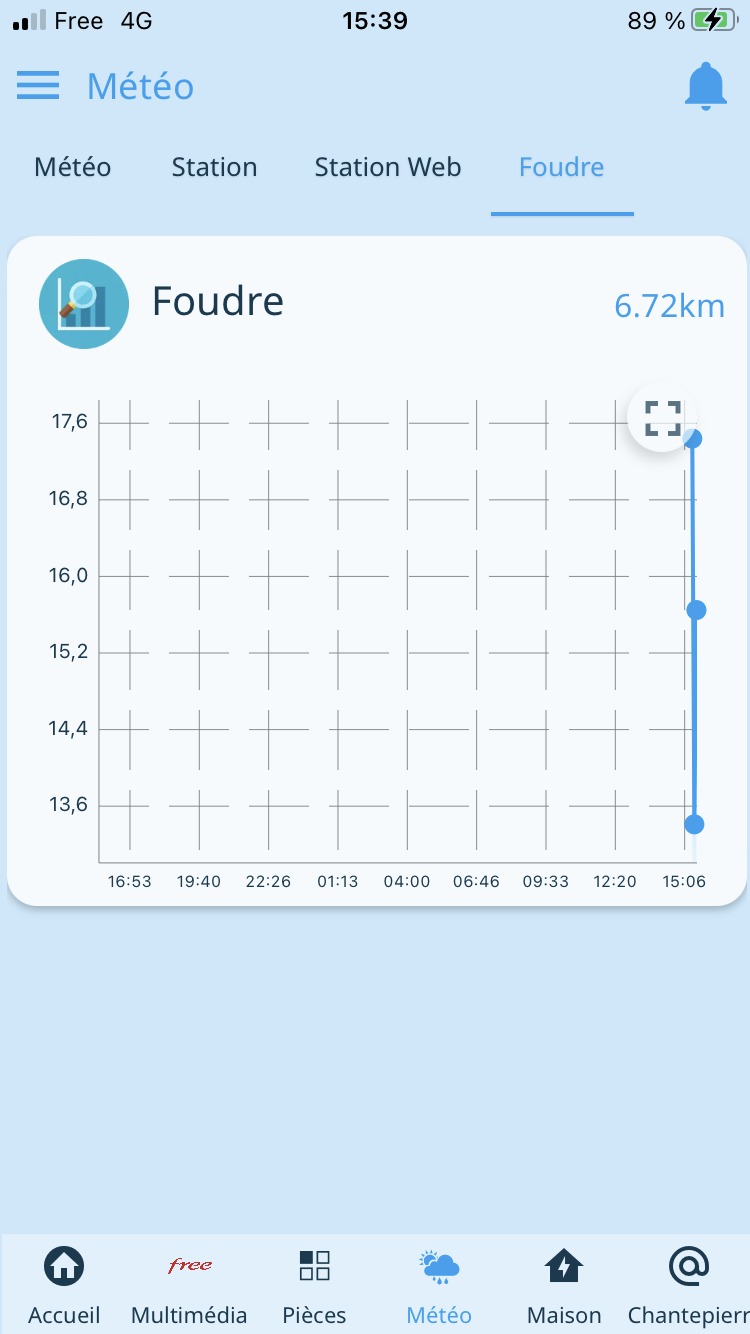Switch to the Station tab

pyautogui.click(x=214, y=167)
